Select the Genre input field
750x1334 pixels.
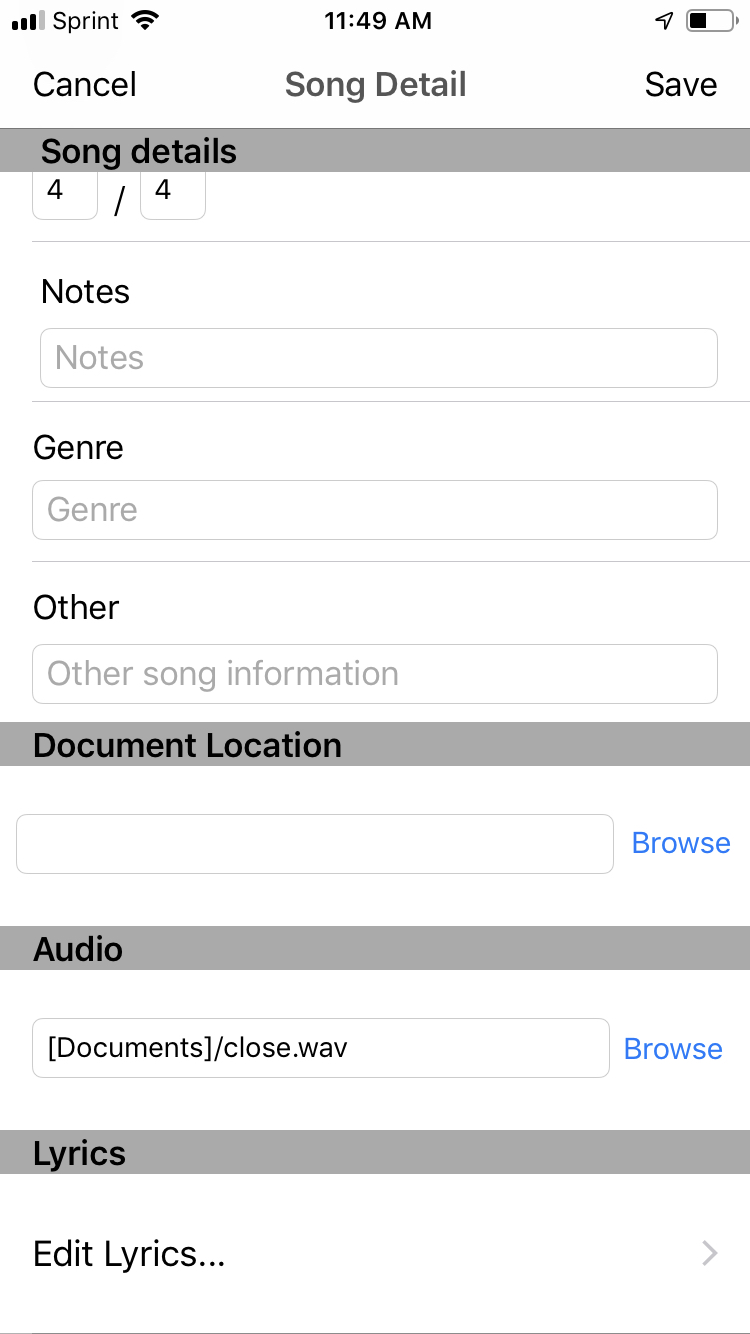point(374,510)
